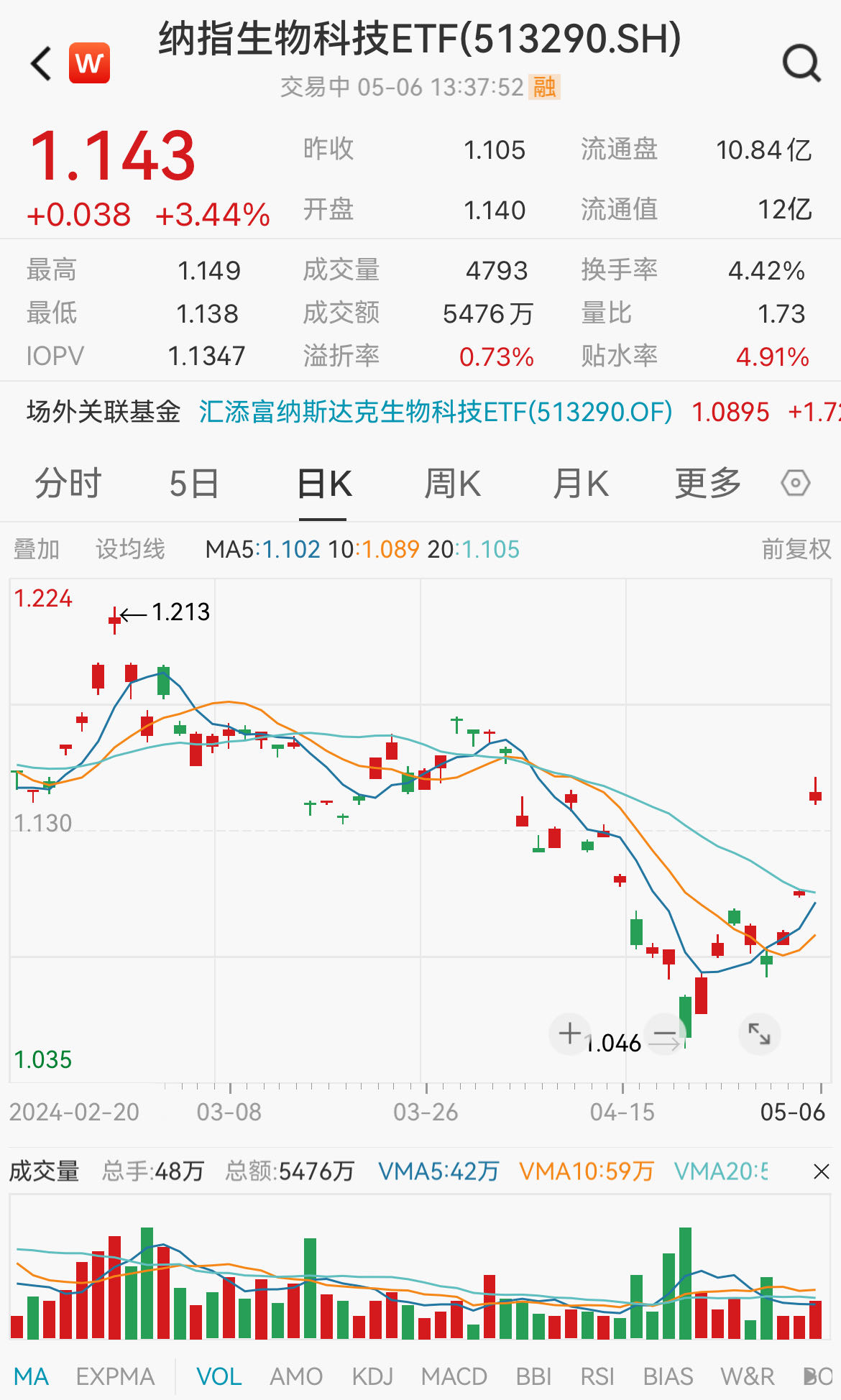Open 设均线 moving average settings
Viewport: 841px width, 1400px height.
130,549
